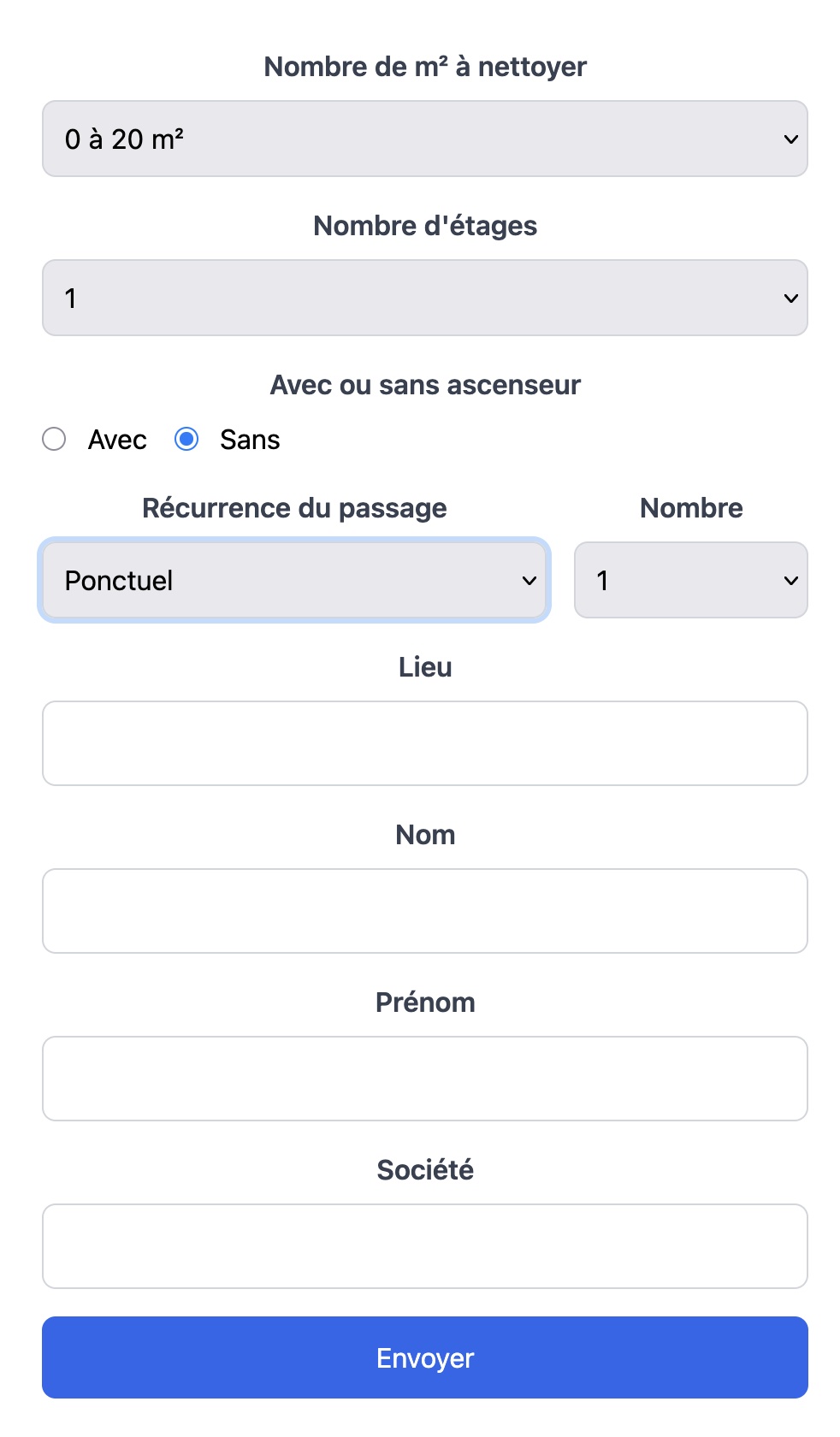Click the 'Prénom' input field

pos(425,1079)
